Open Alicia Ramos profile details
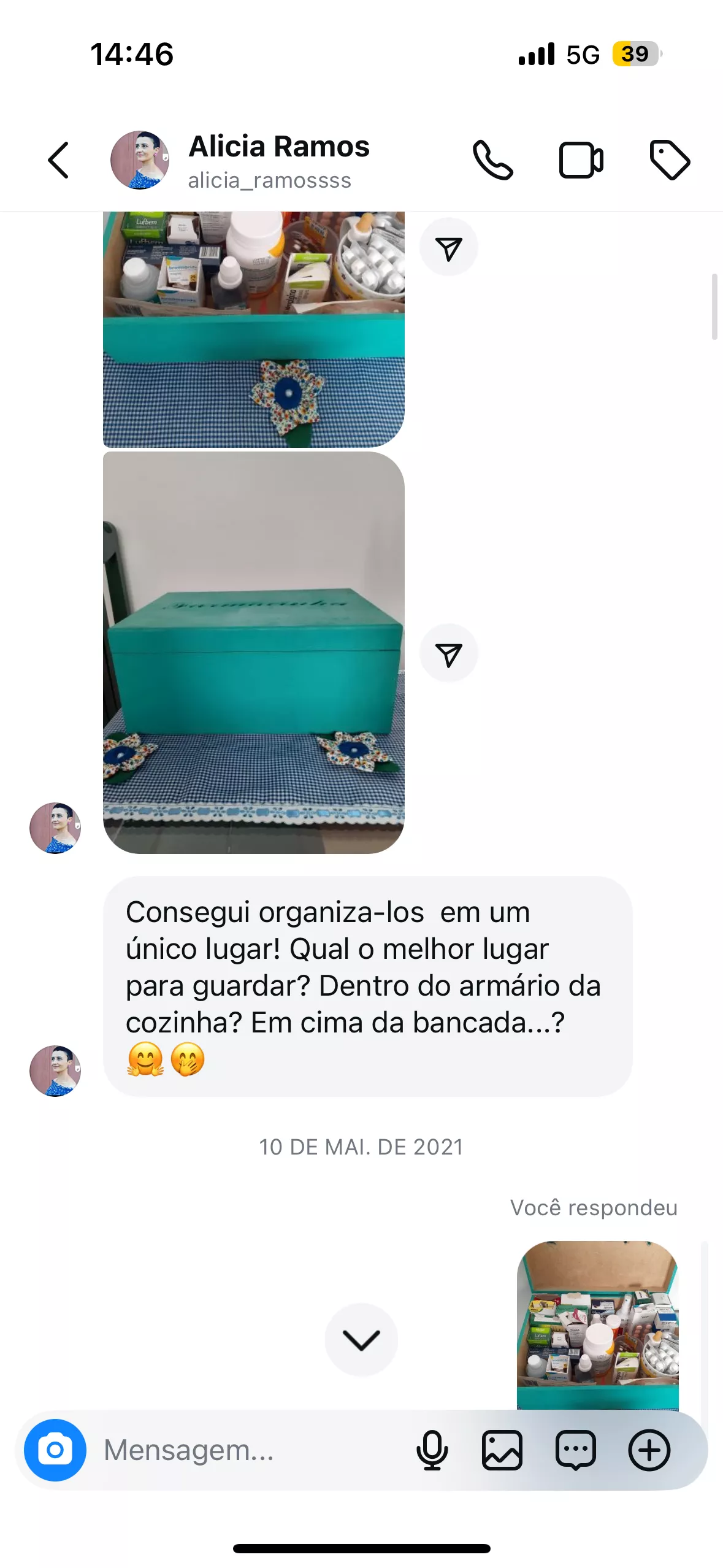 (278, 161)
